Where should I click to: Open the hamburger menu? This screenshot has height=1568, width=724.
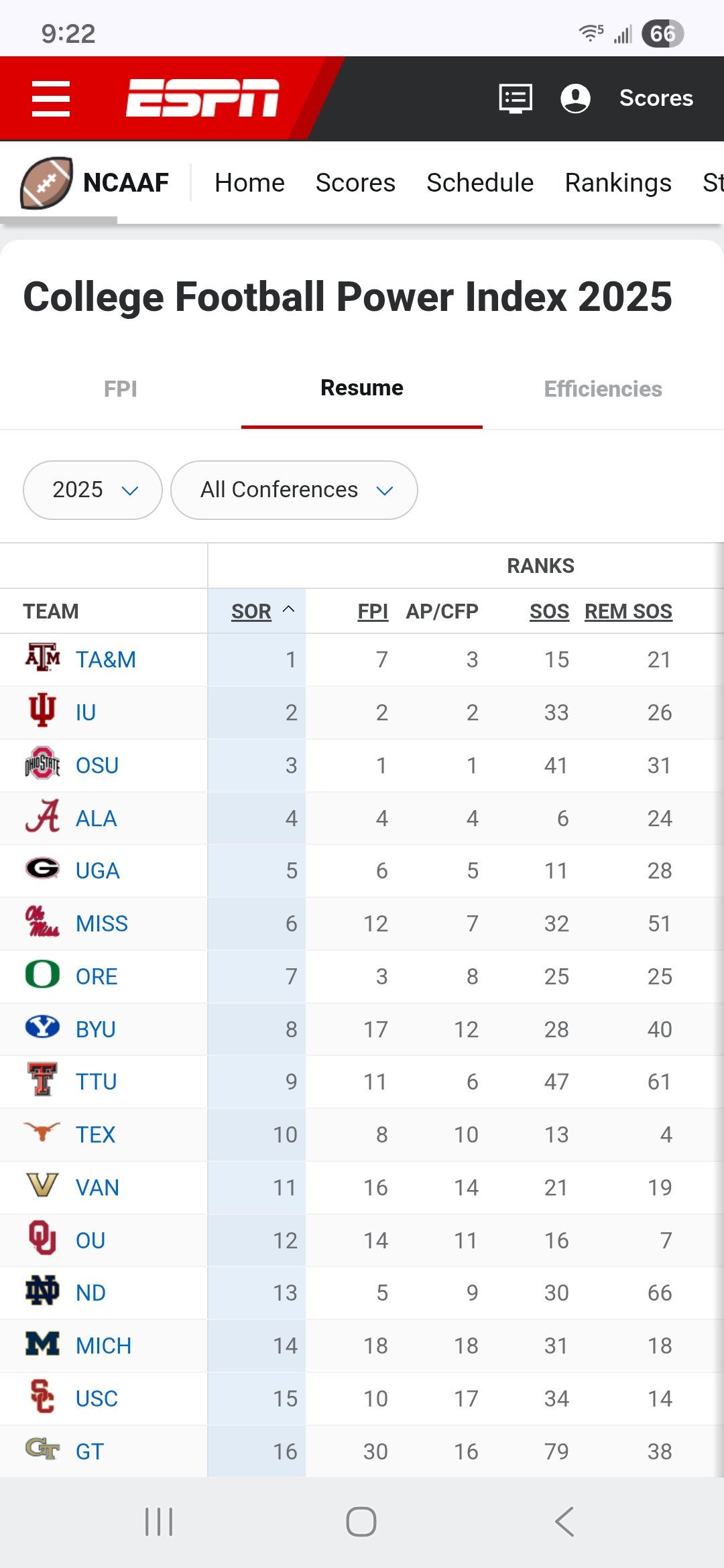click(x=51, y=99)
